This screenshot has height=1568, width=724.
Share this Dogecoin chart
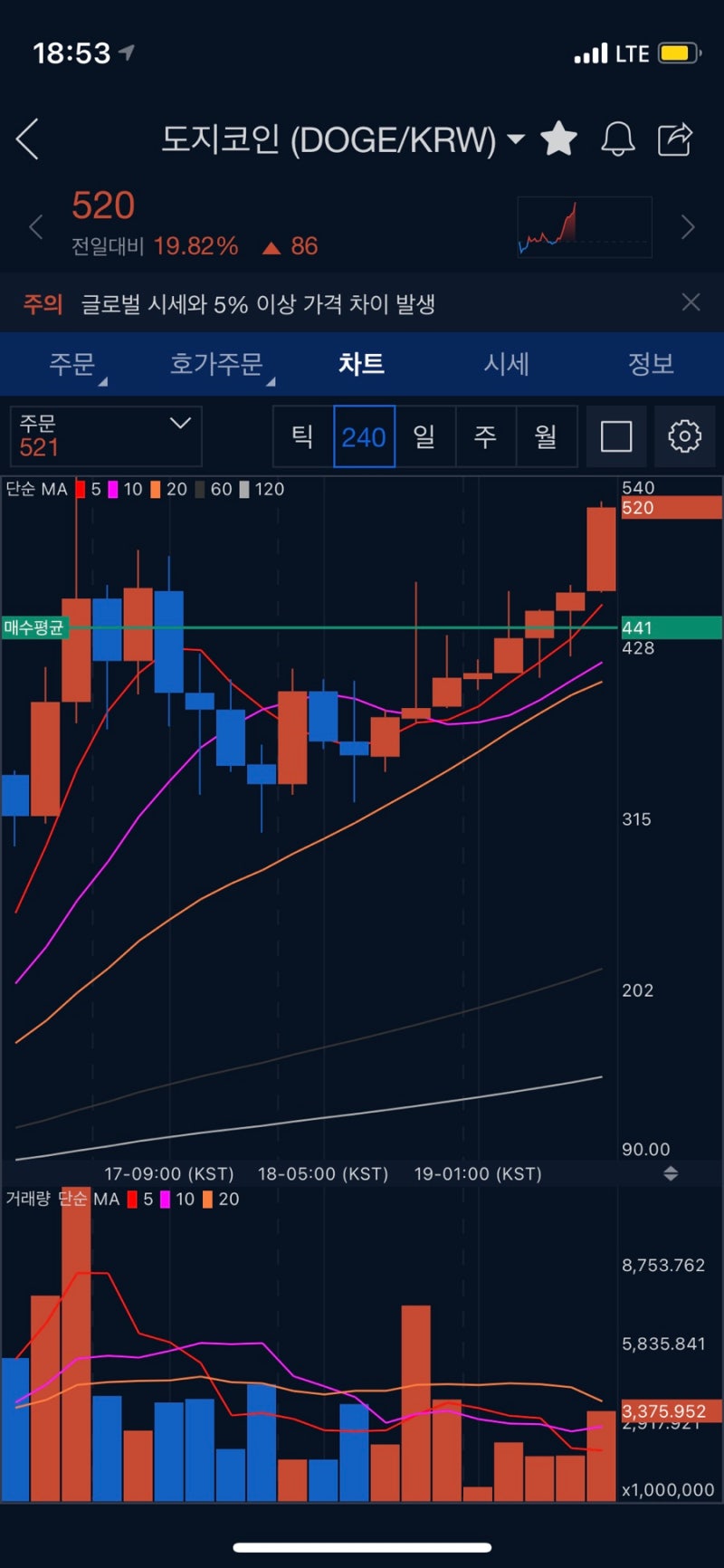(675, 139)
